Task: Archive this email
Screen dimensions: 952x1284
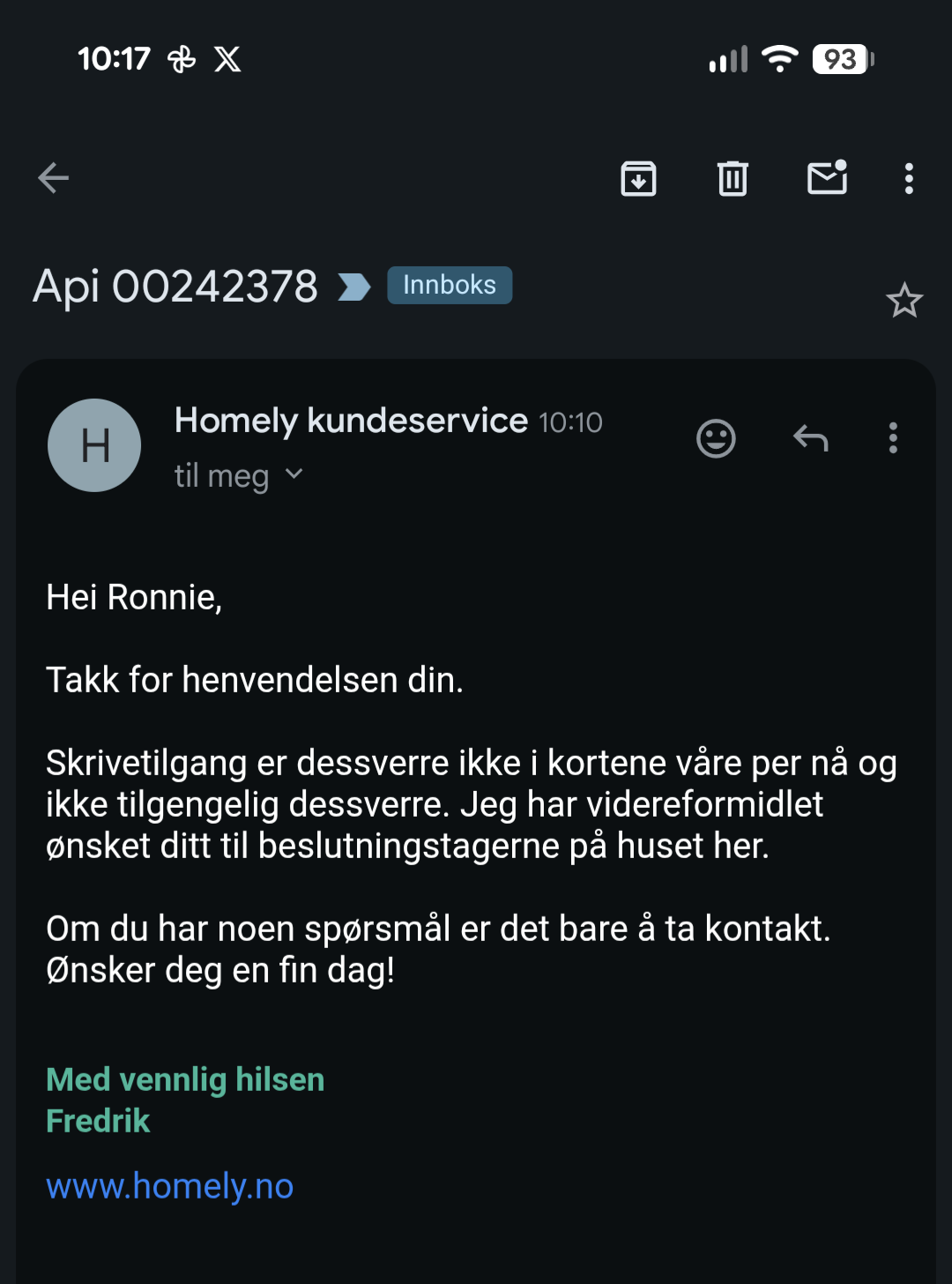Action: (638, 179)
